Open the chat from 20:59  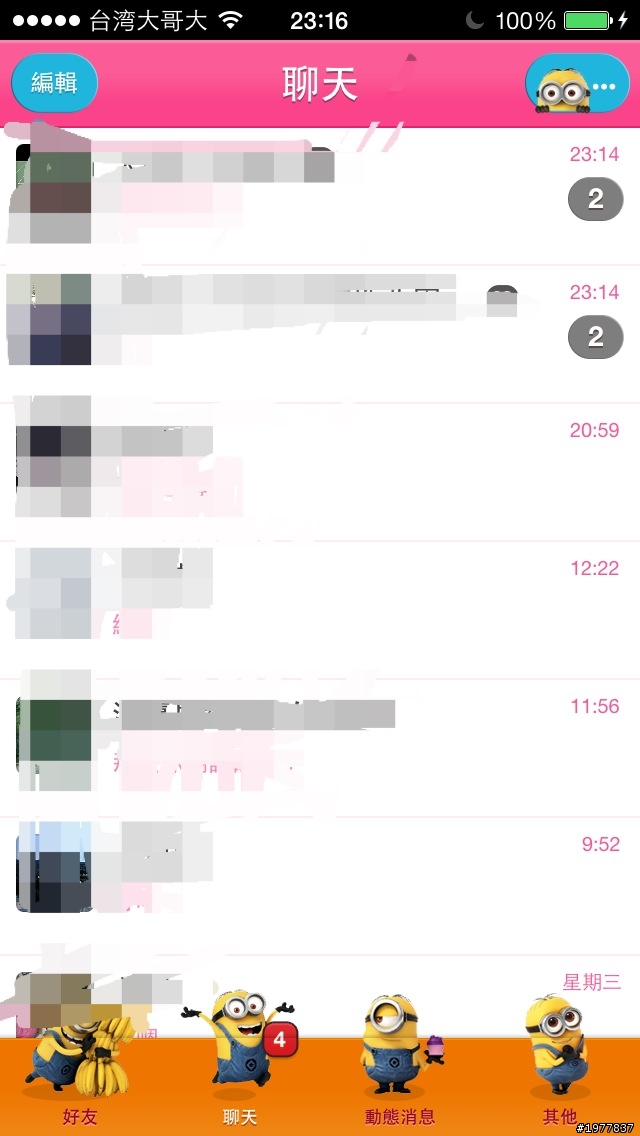(x=320, y=470)
